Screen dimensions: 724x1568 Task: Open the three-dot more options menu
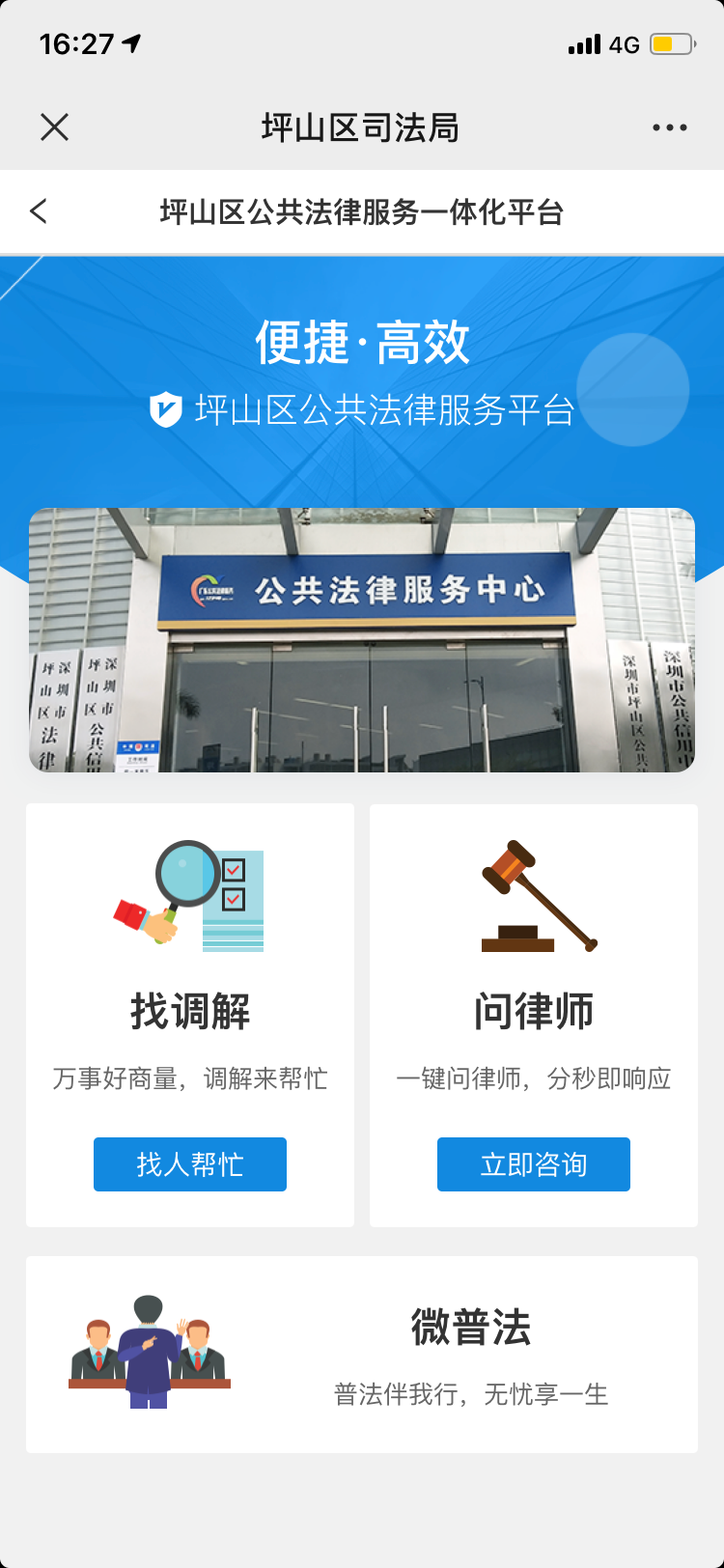pos(669,126)
